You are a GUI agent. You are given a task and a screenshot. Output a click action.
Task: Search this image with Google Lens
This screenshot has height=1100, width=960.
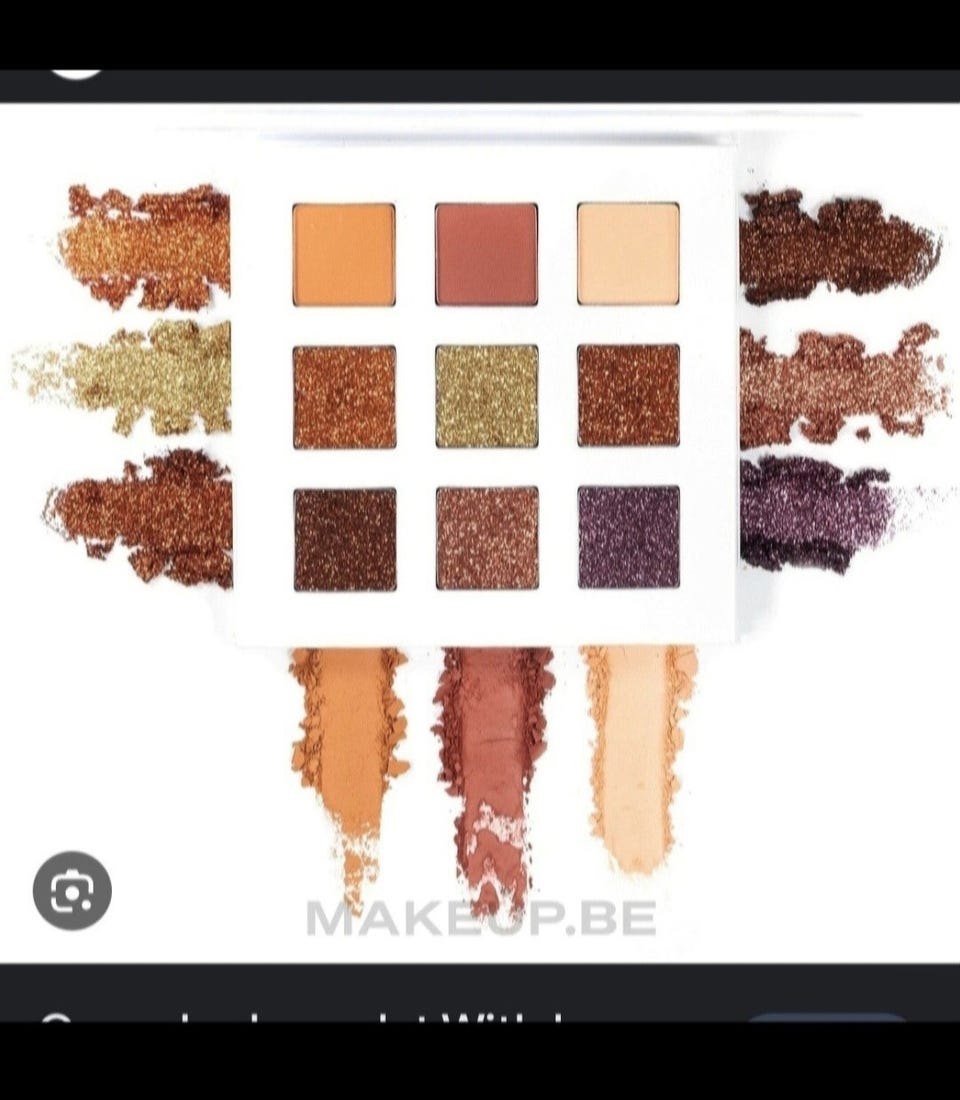72,890
